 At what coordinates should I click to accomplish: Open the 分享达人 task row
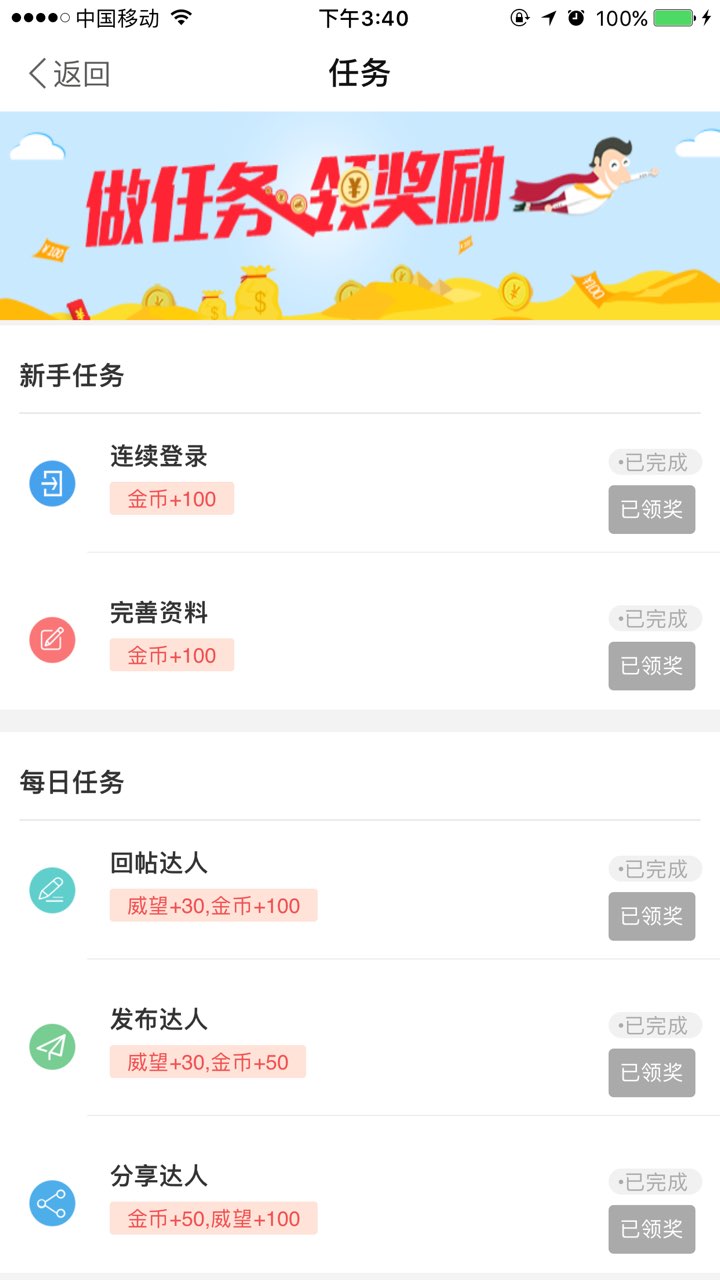click(360, 1195)
